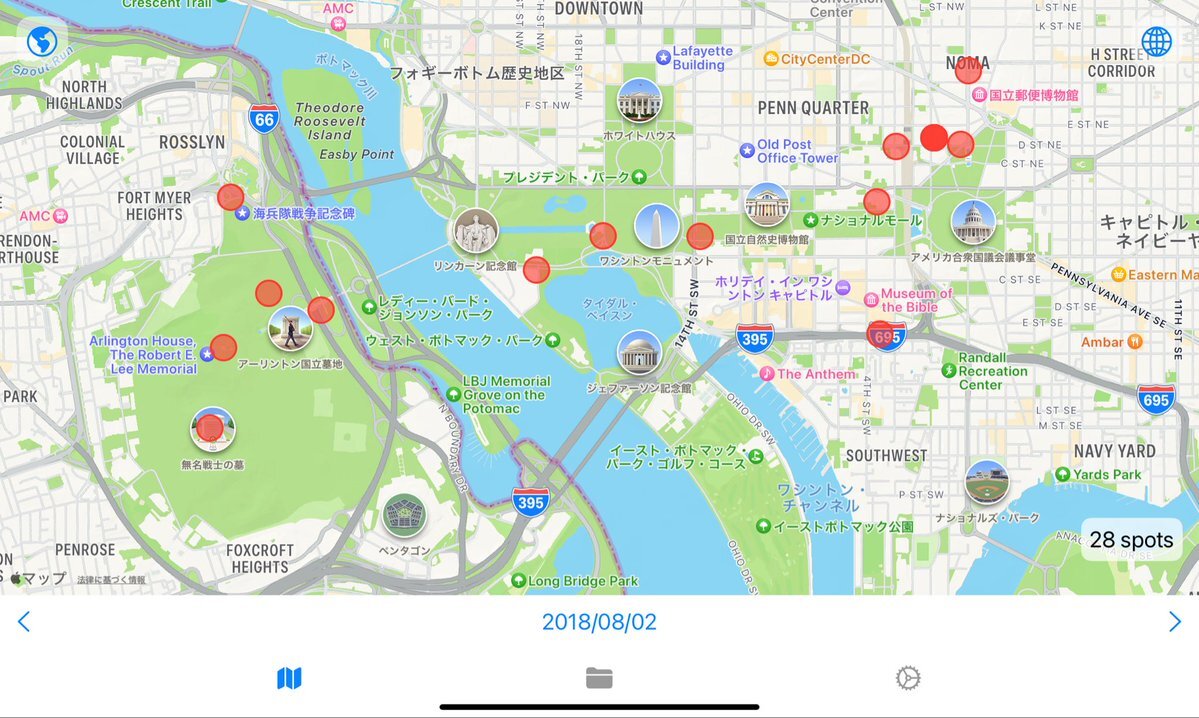Open the Lincoln Memorial landmark pin

[x=475, y=231]
